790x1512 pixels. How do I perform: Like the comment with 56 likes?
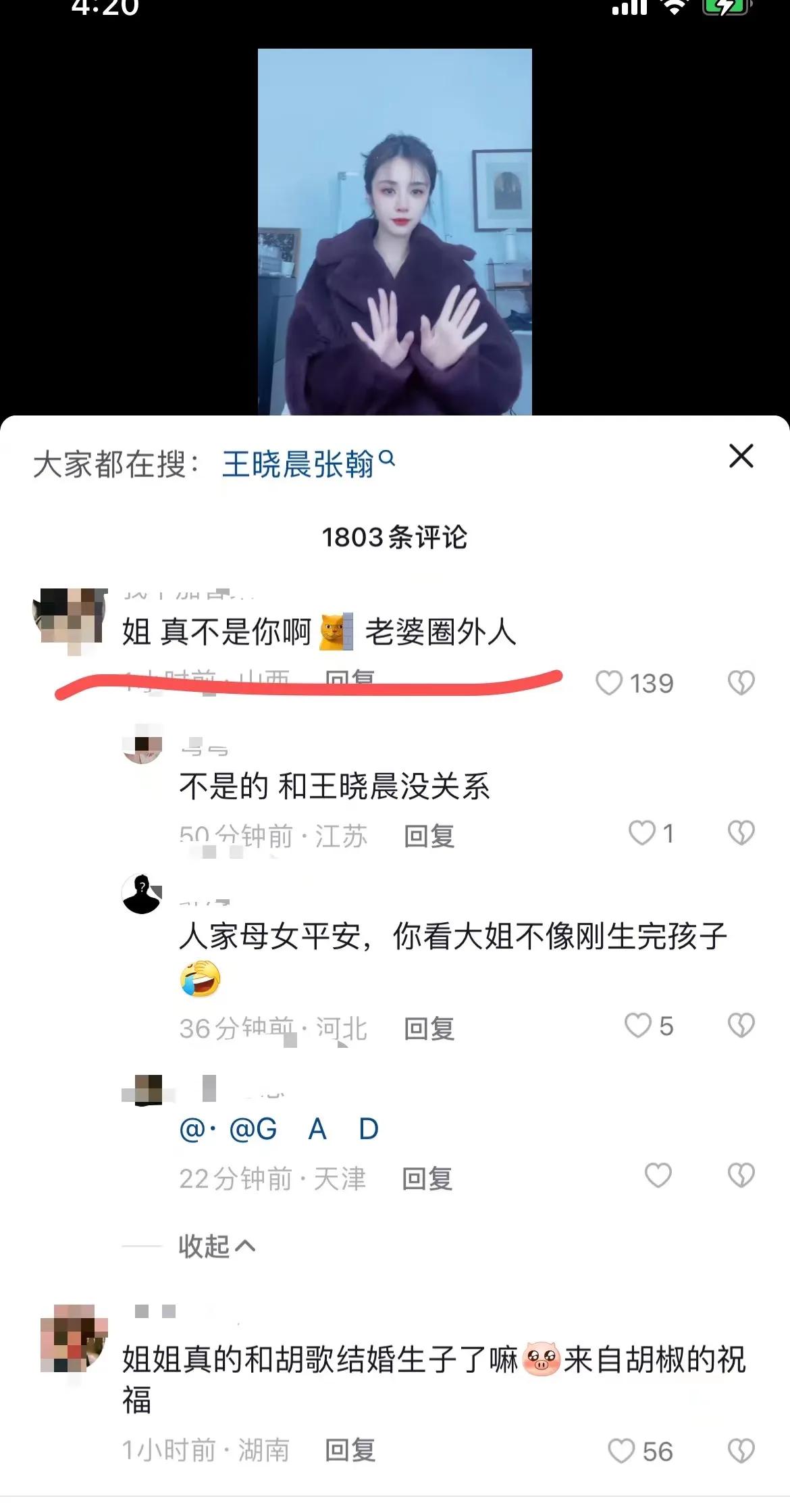coord(621,1451)
